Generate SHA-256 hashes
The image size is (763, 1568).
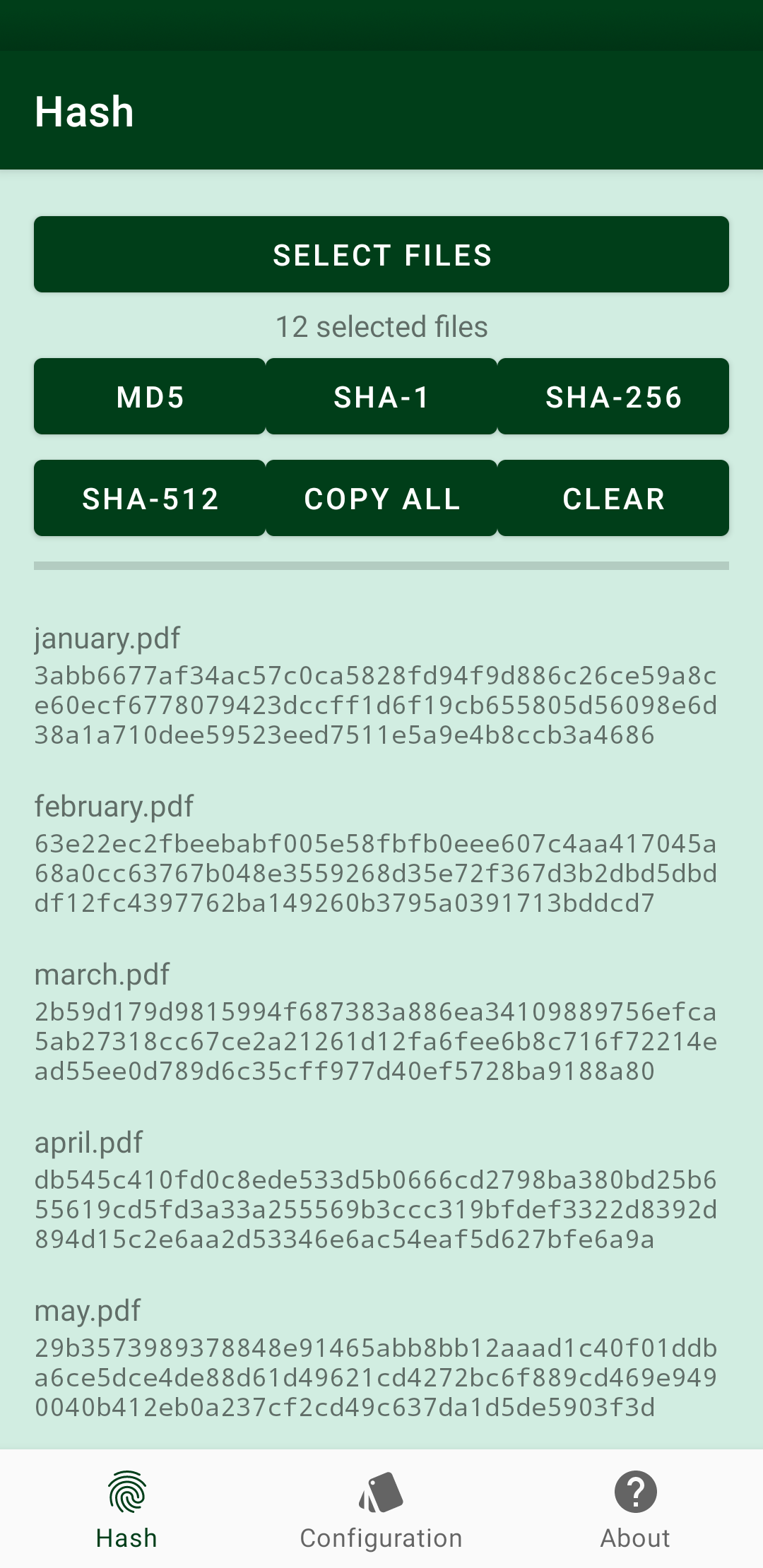pyautogui.click(x=613, y=396)
